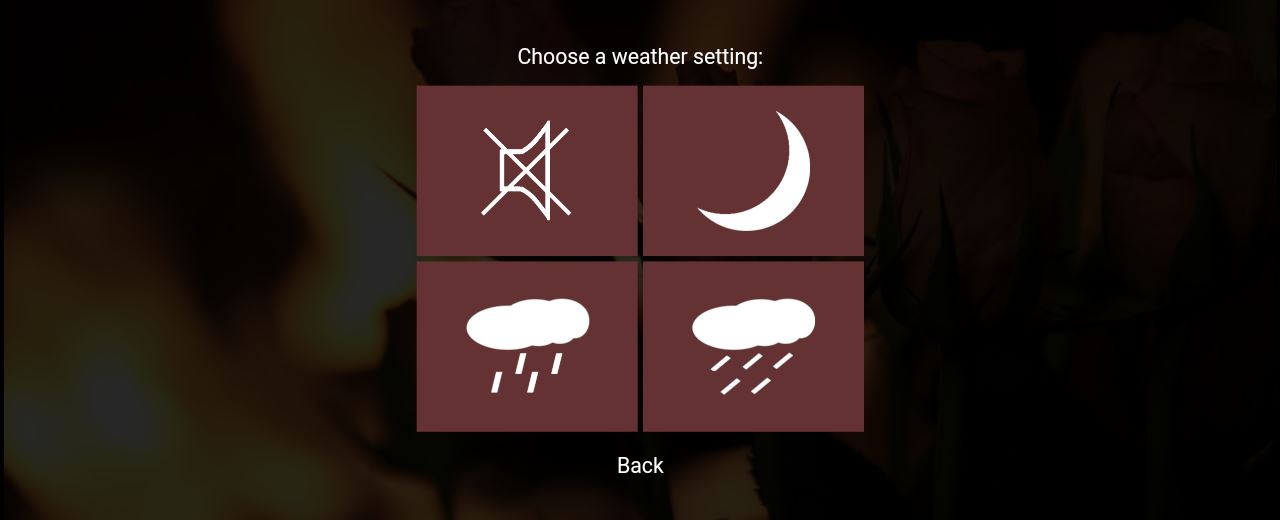Select the muted sound weather setting
This screenshot has width=1280, height=520.
pos(527,170)
